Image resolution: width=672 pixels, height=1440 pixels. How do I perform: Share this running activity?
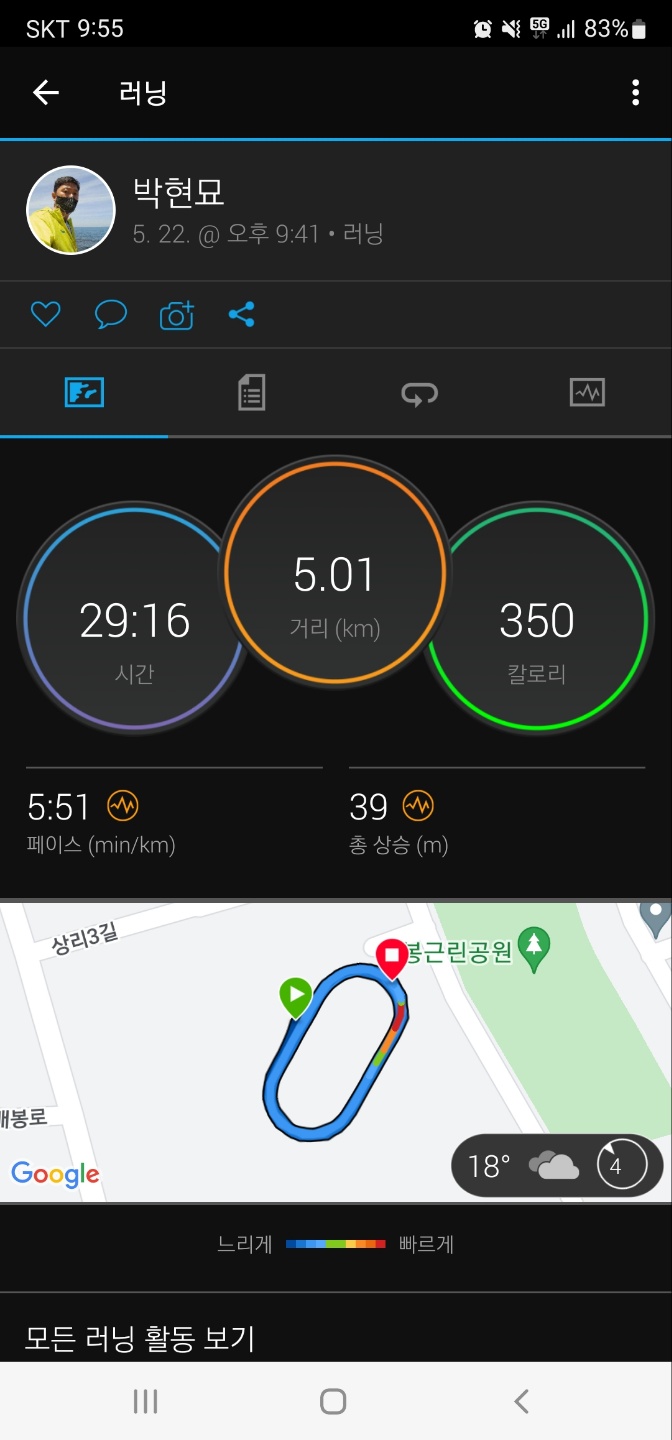(x=242, y=315)
